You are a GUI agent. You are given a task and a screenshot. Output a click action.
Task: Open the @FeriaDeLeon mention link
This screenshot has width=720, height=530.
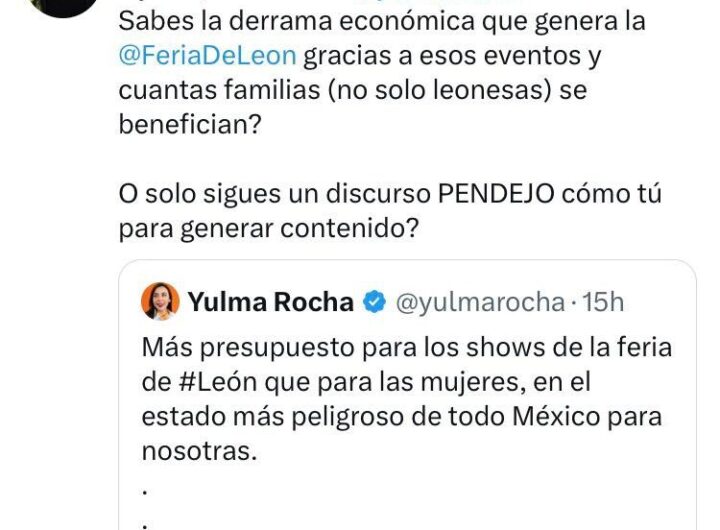pos(207,56)
